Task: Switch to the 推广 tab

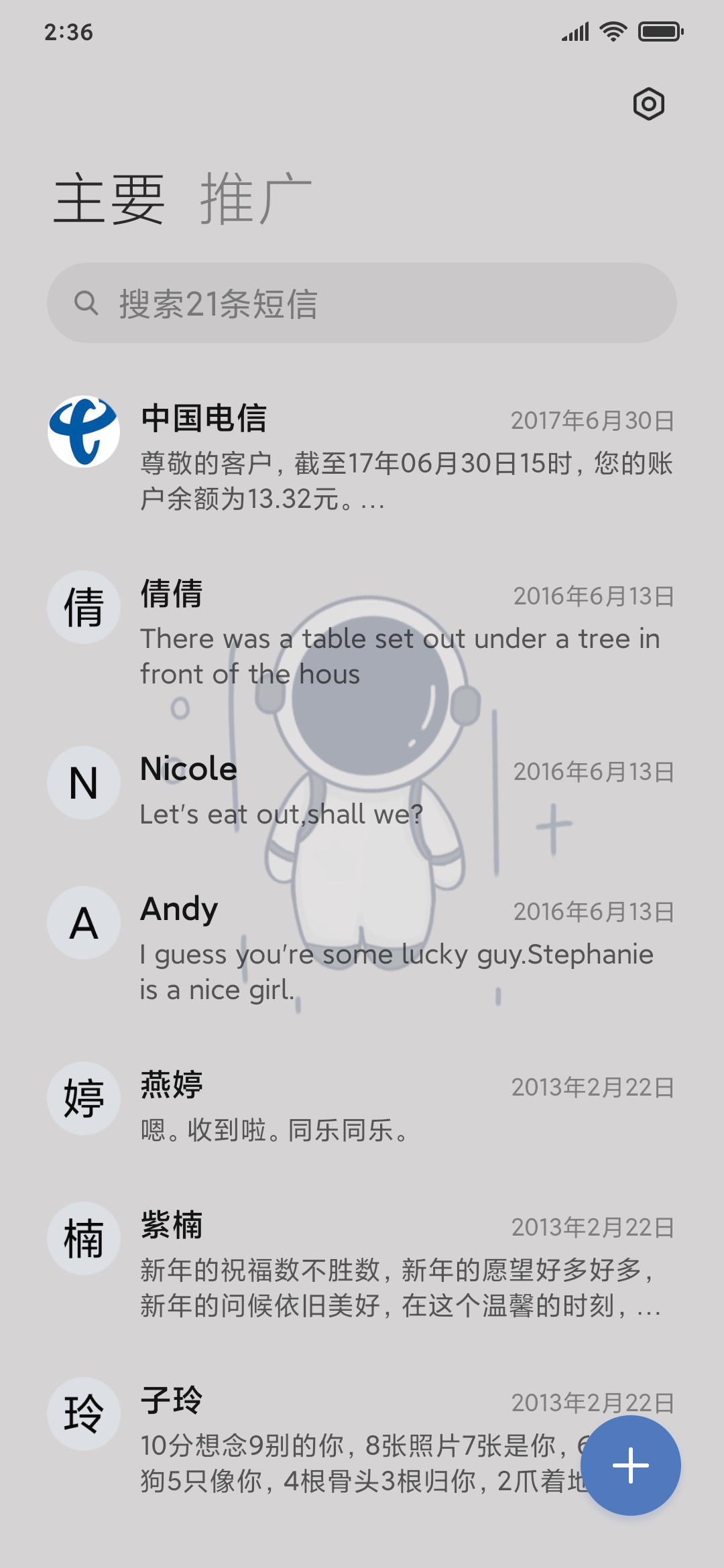Action: coord(255,198)
